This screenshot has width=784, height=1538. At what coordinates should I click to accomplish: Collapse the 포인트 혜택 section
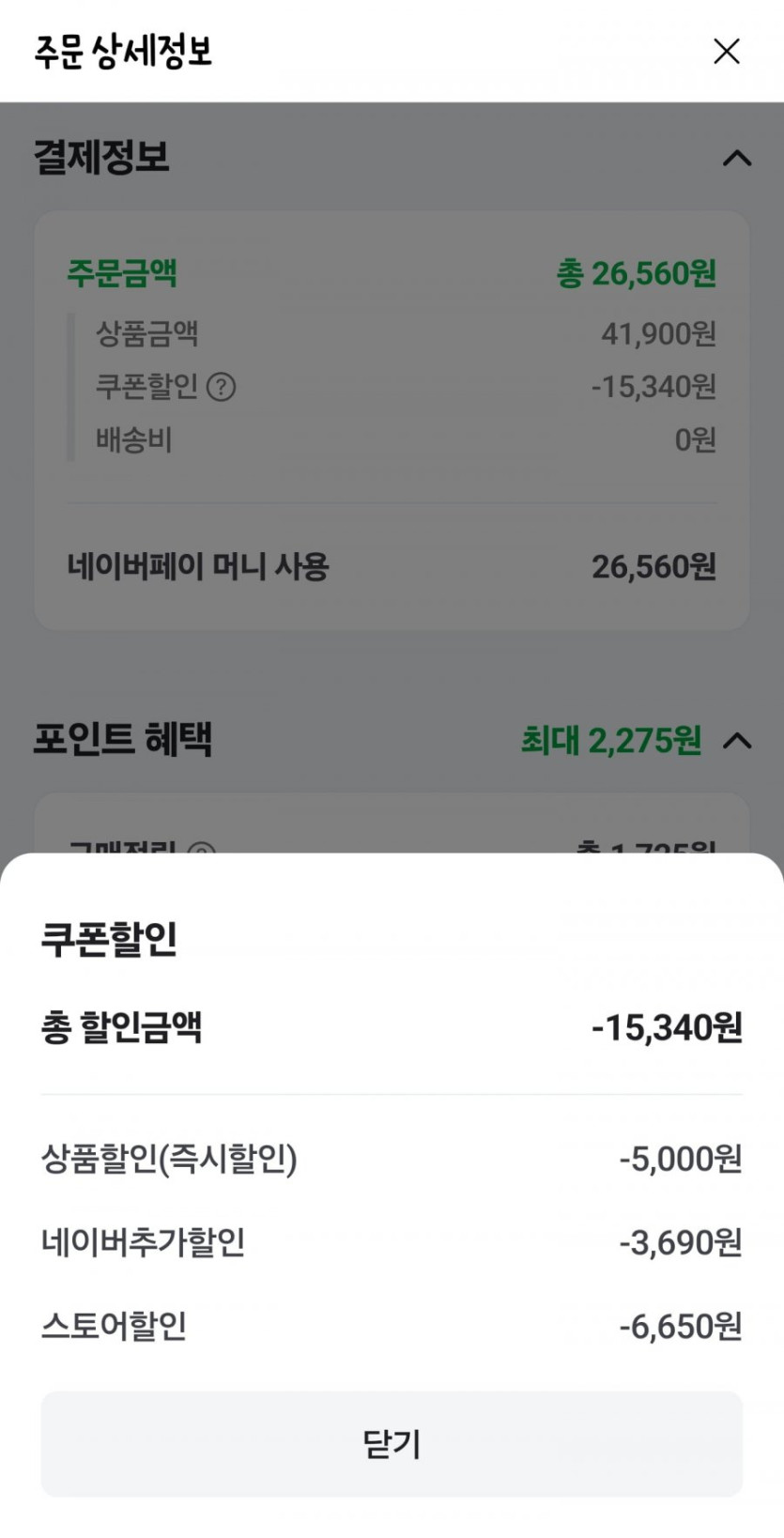point(737,741)
